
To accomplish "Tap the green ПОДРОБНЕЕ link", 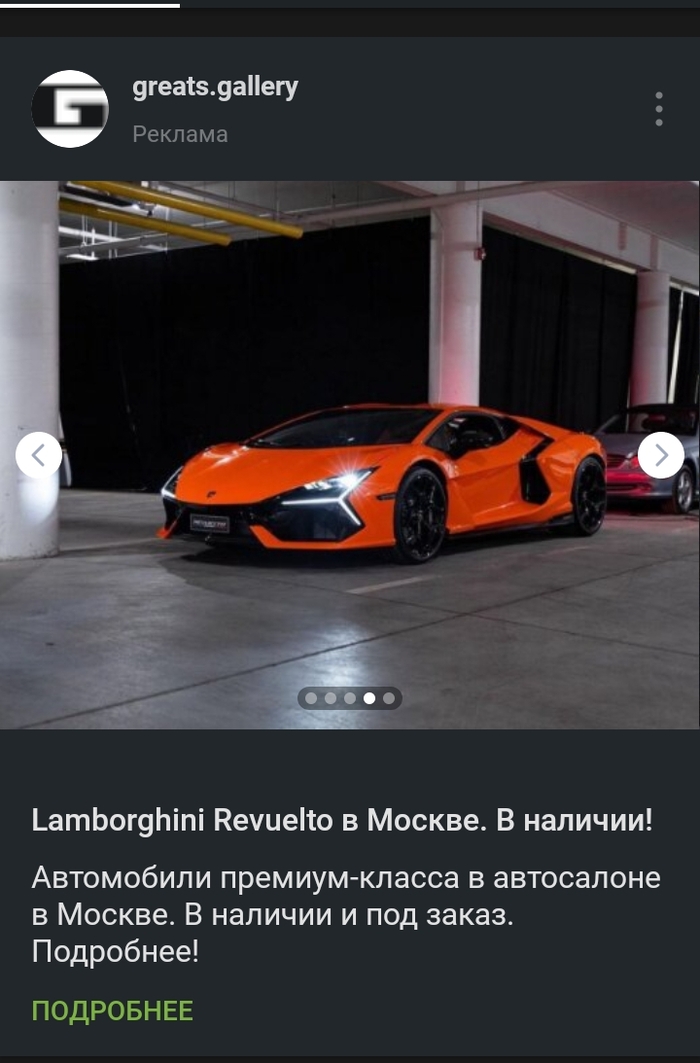I will coord(112,1010).
